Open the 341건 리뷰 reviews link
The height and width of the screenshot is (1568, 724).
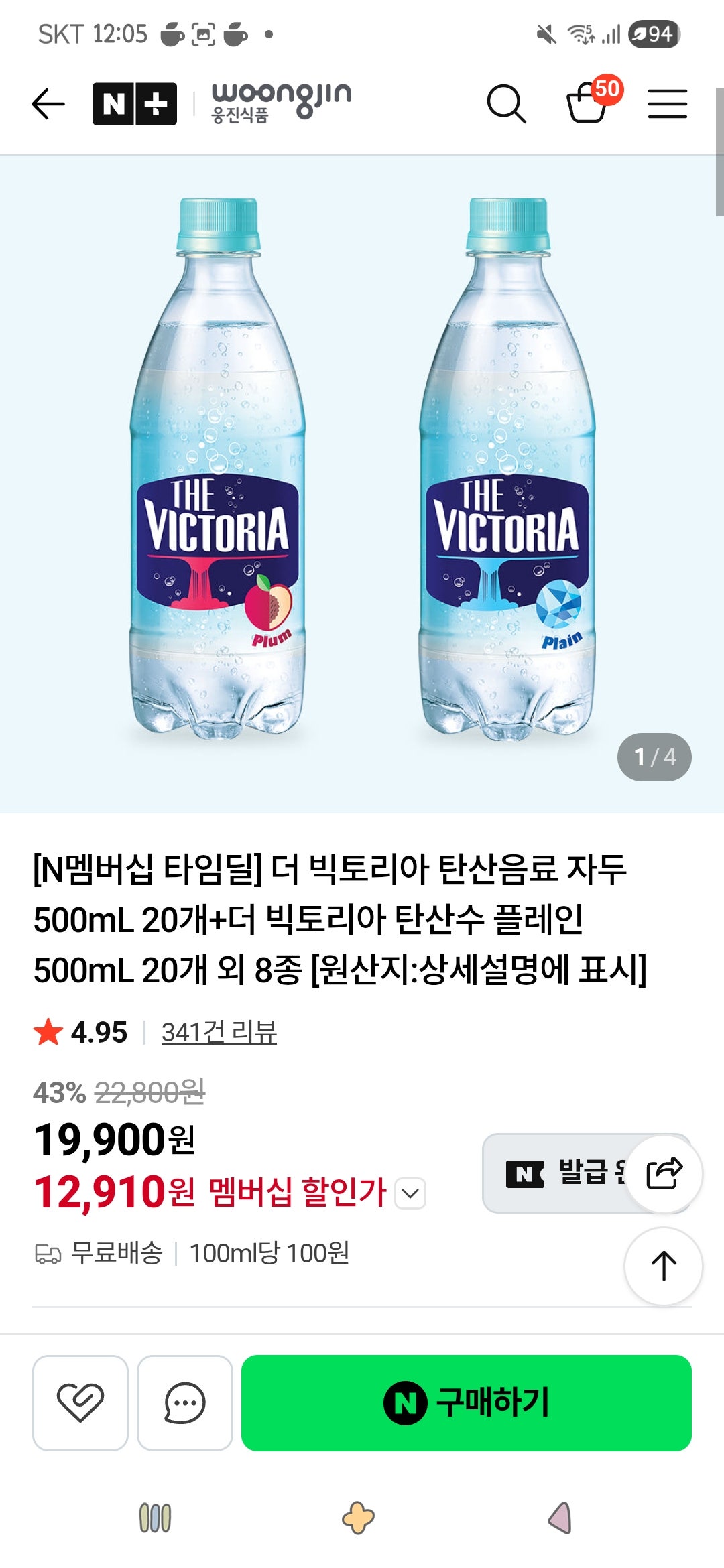(x=219, y=1034)
